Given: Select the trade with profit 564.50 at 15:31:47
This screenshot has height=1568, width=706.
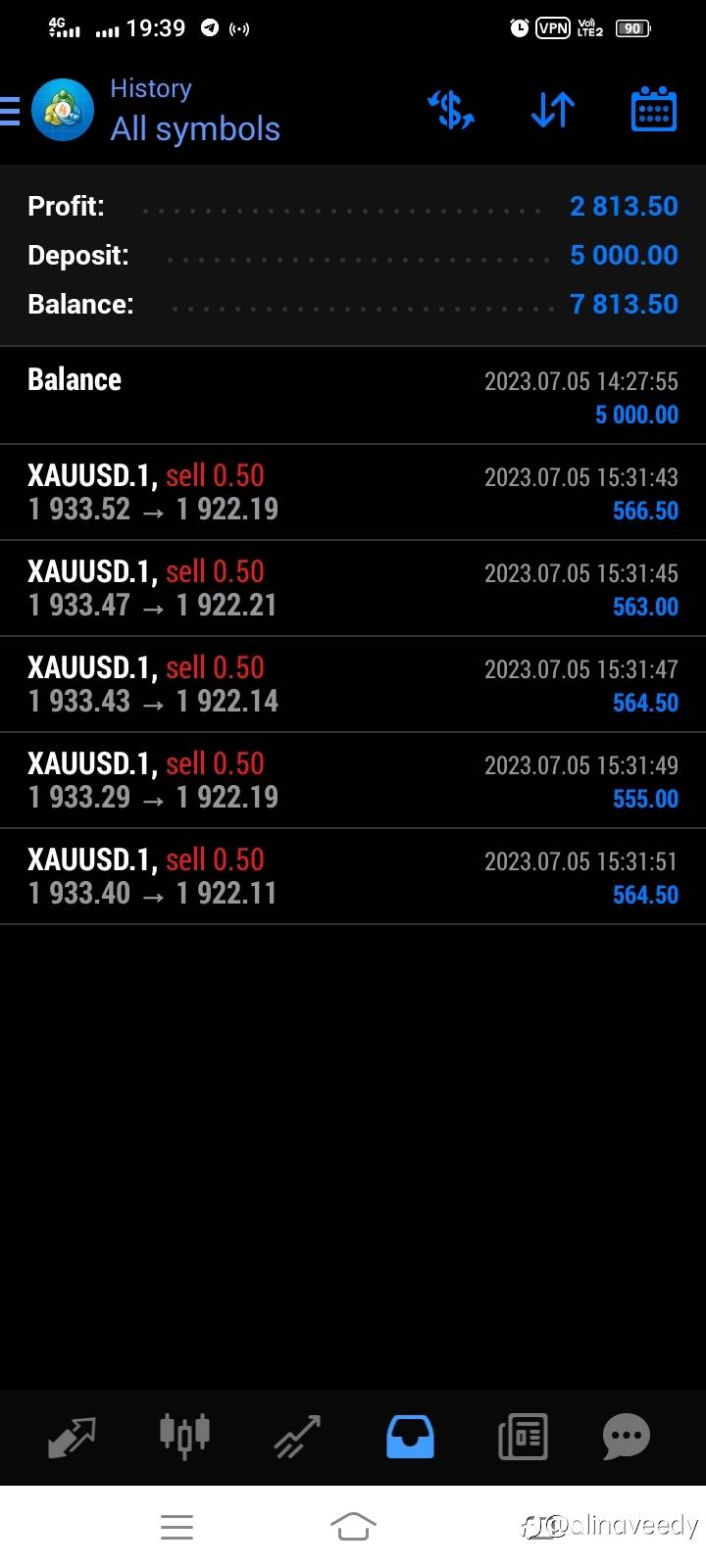Looking at the screenshot, I should pyautogui.click(x=353, y=685).
